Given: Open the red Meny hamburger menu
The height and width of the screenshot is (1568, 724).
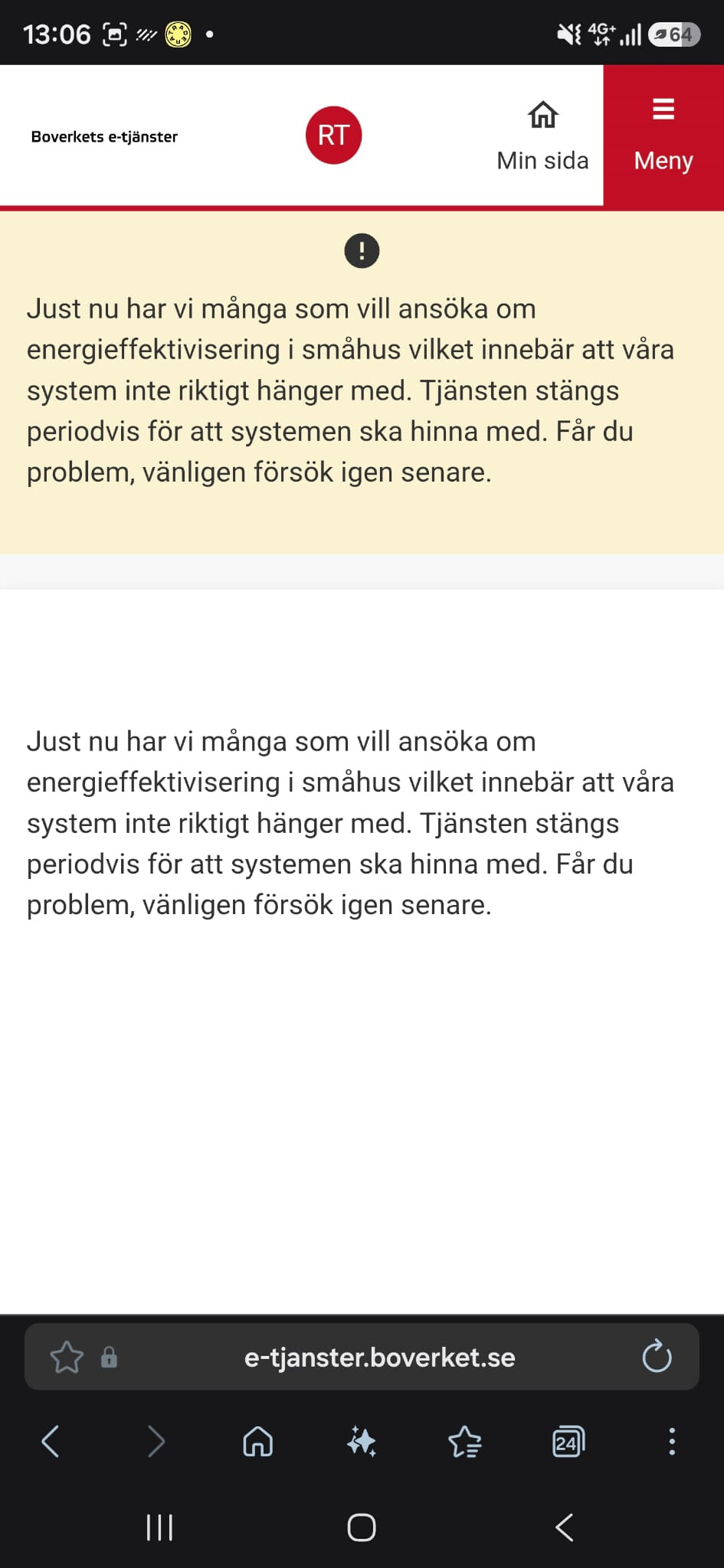Looking at the screenshot, I should (663, 136).
